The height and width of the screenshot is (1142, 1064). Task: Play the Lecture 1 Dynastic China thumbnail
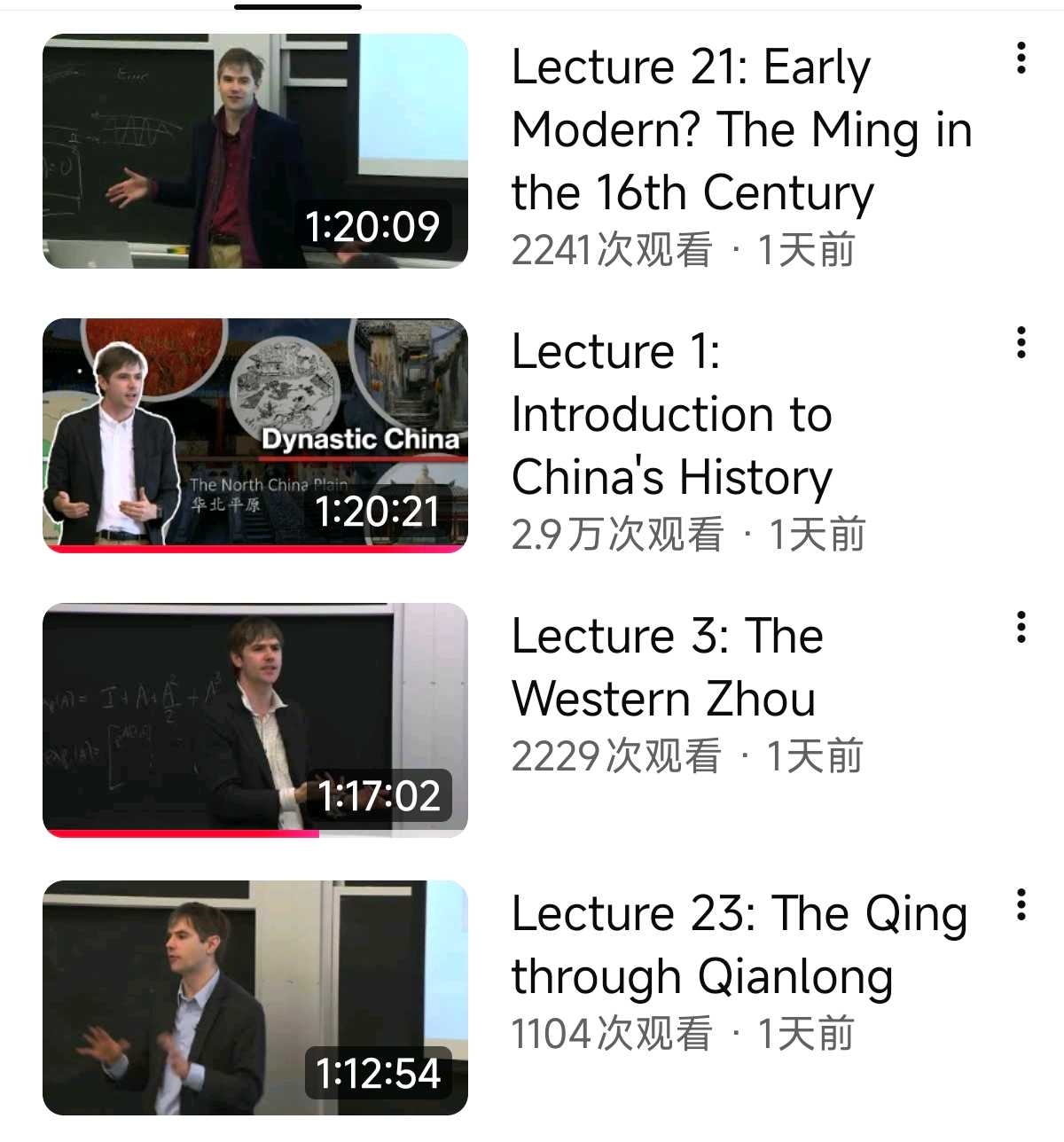click(255, 435)
